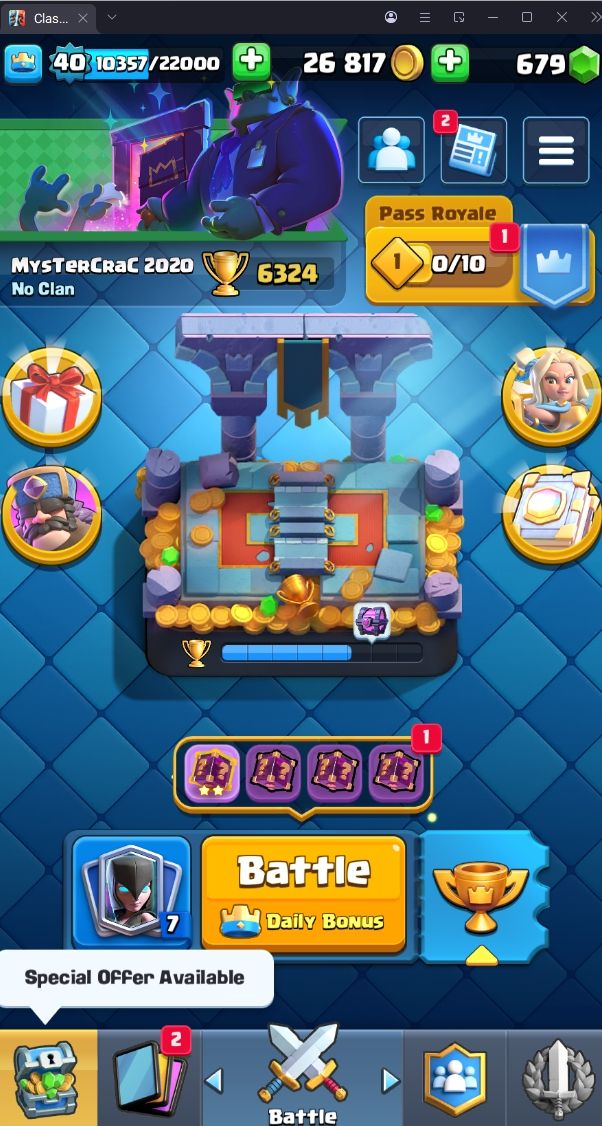
Task: Open the gems counter shop
Action: [555, 64]
